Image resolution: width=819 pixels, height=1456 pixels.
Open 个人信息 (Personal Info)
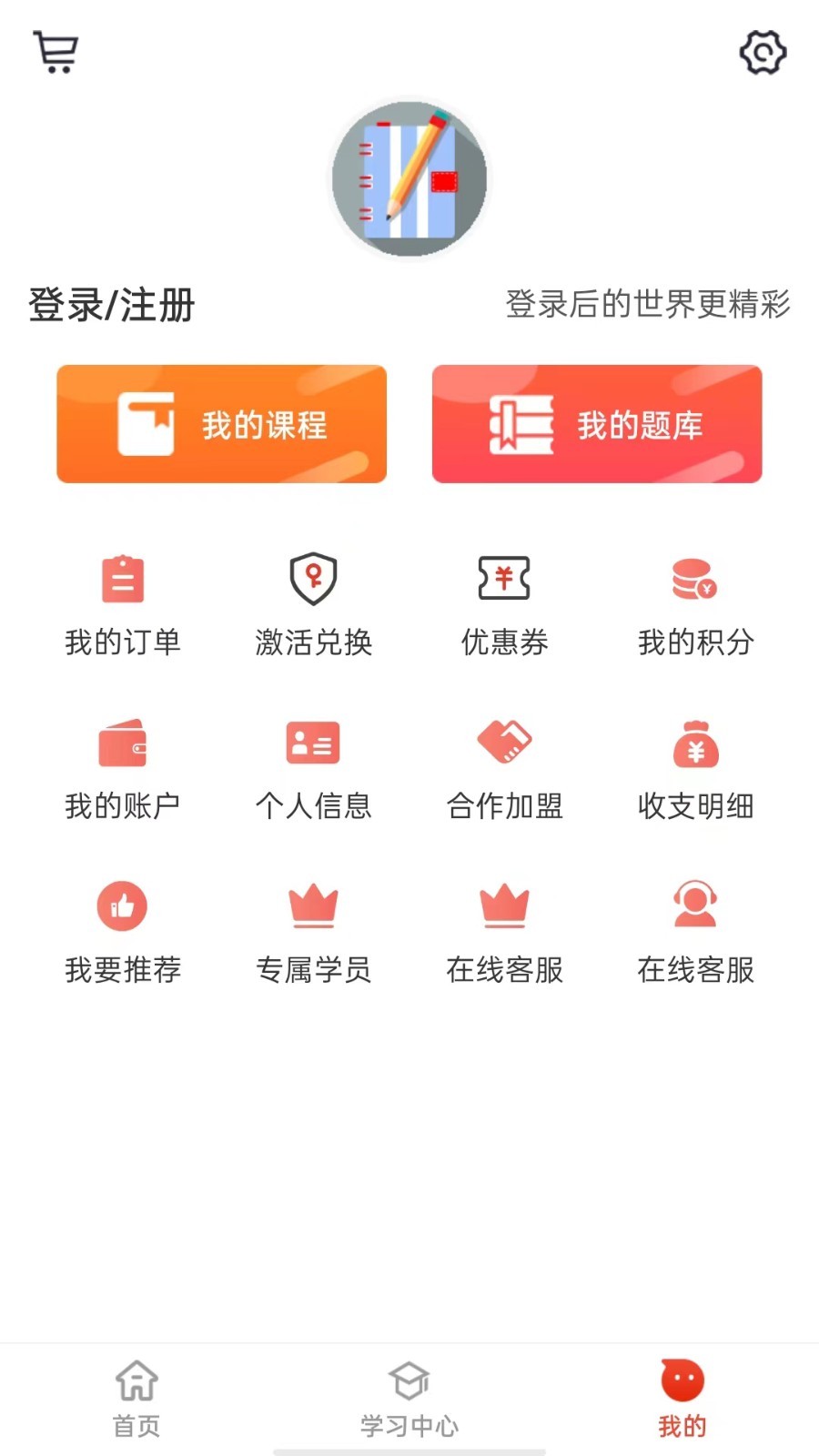point(314,764)
